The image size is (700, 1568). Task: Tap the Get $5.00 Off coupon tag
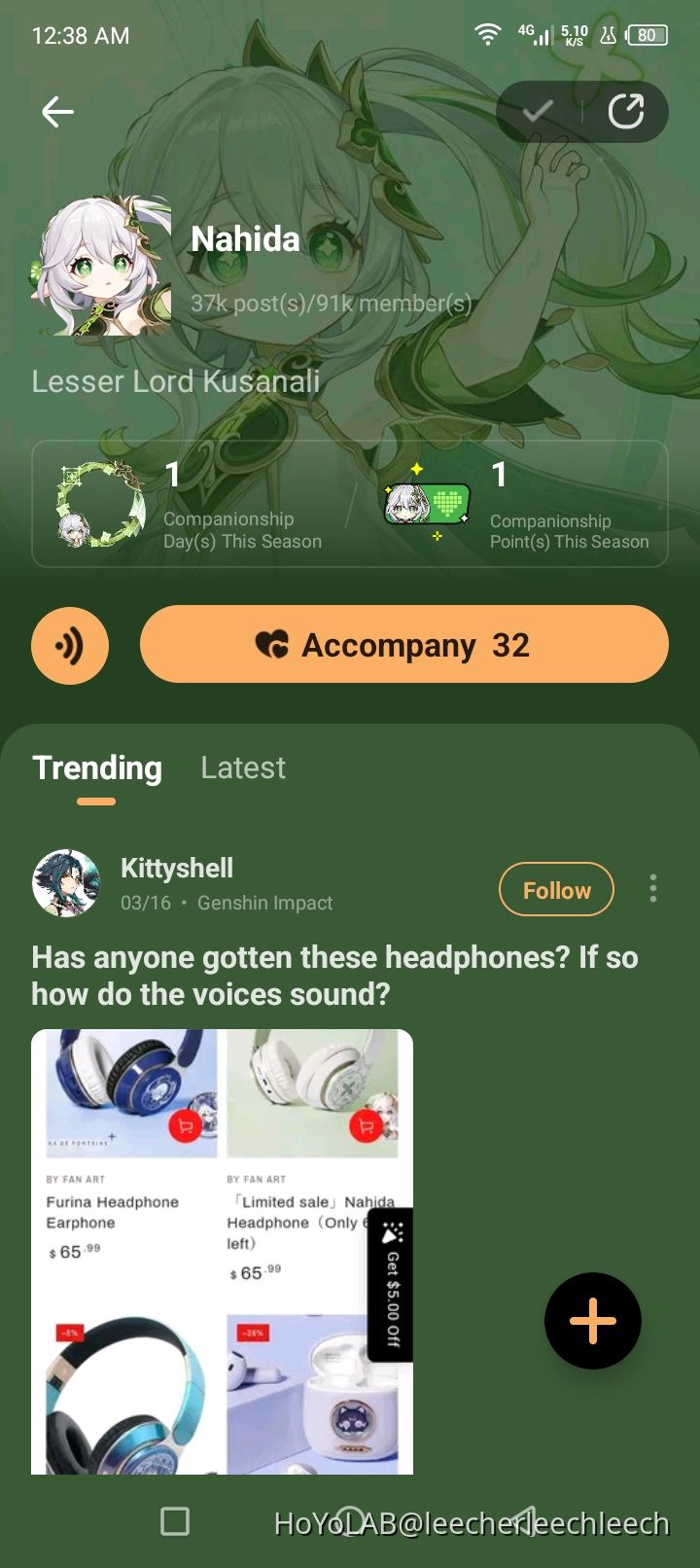point(389,1282)
